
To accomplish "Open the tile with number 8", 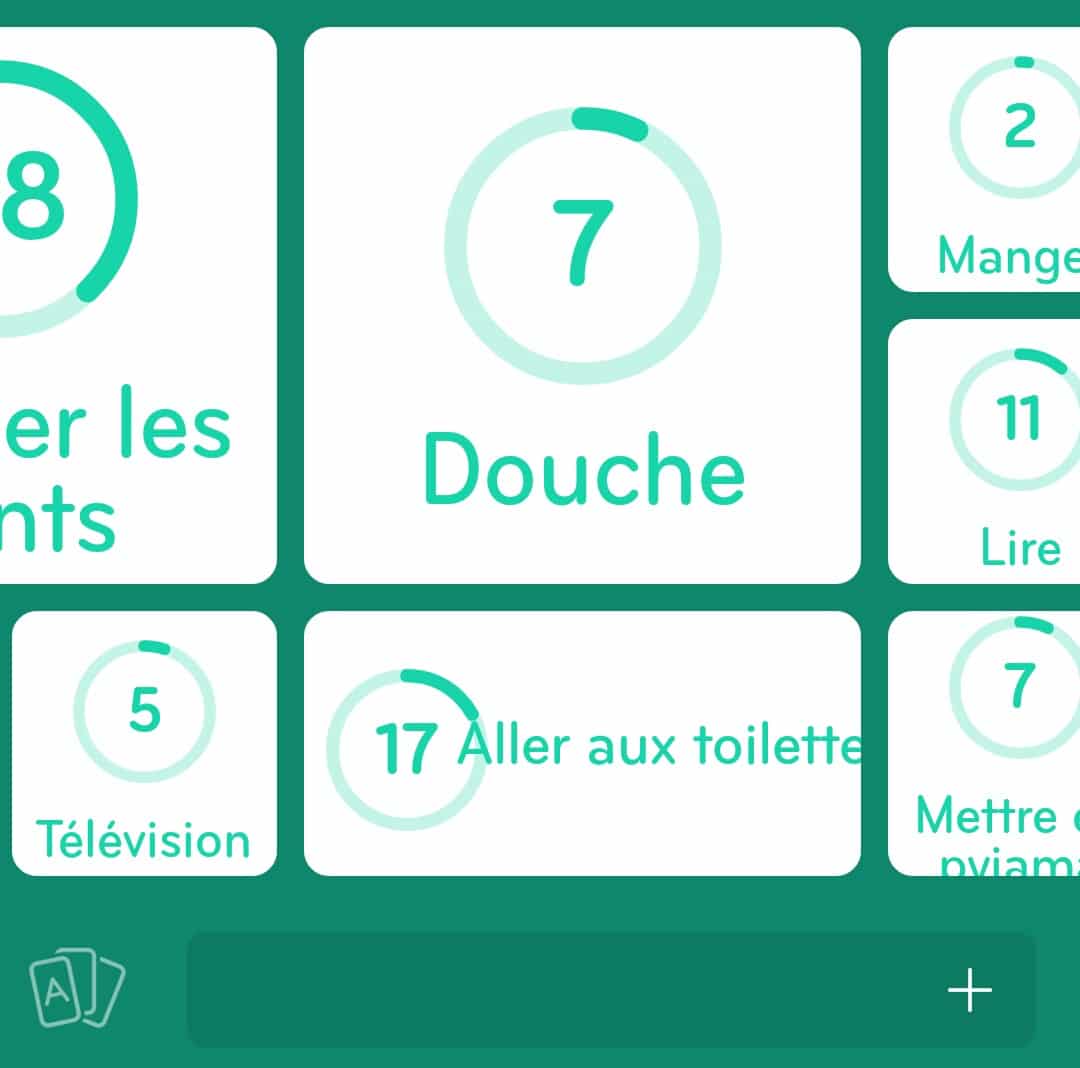I will coord(130,305).
